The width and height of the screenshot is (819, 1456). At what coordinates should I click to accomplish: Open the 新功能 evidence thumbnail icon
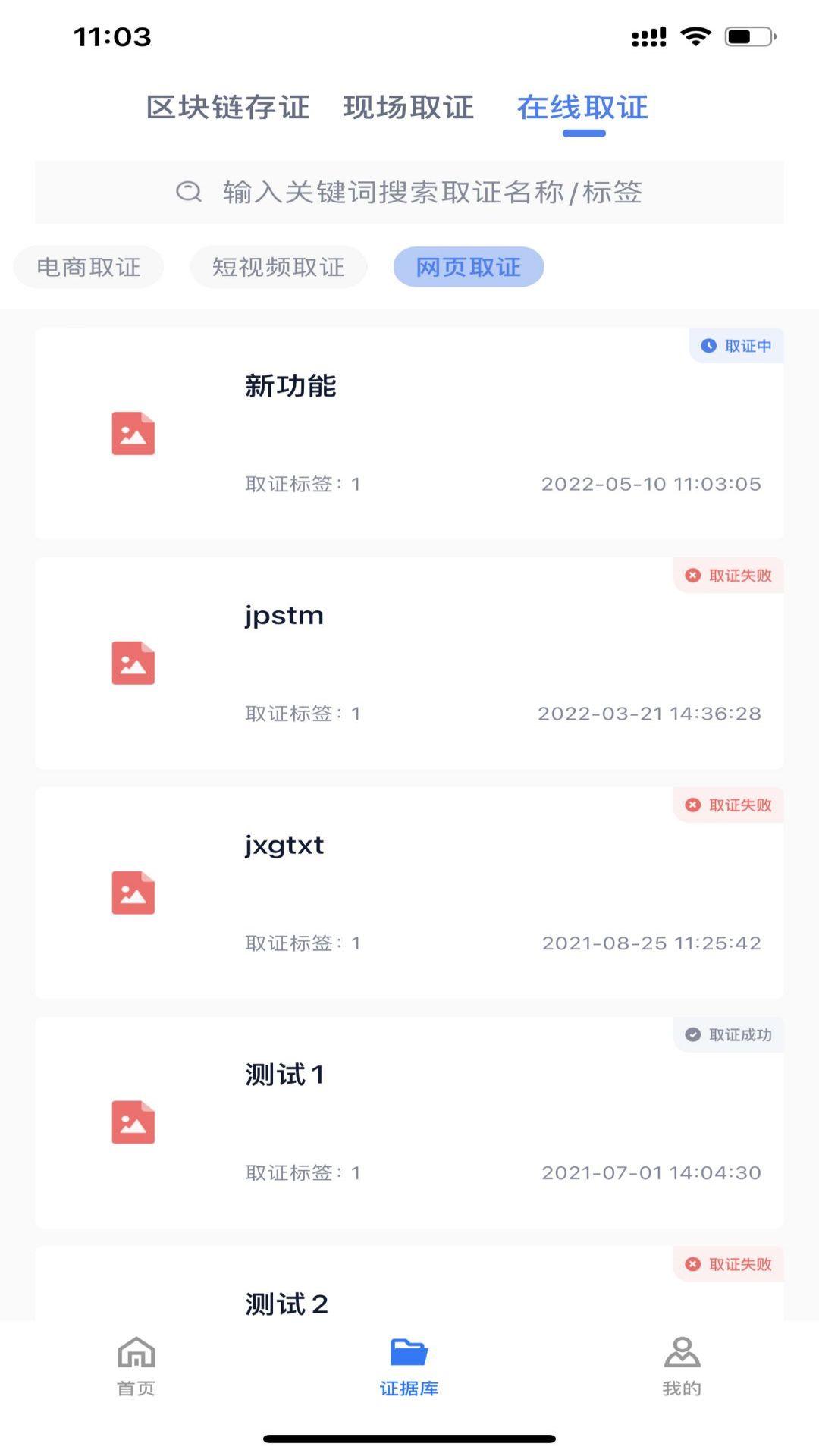pos(133,434)
